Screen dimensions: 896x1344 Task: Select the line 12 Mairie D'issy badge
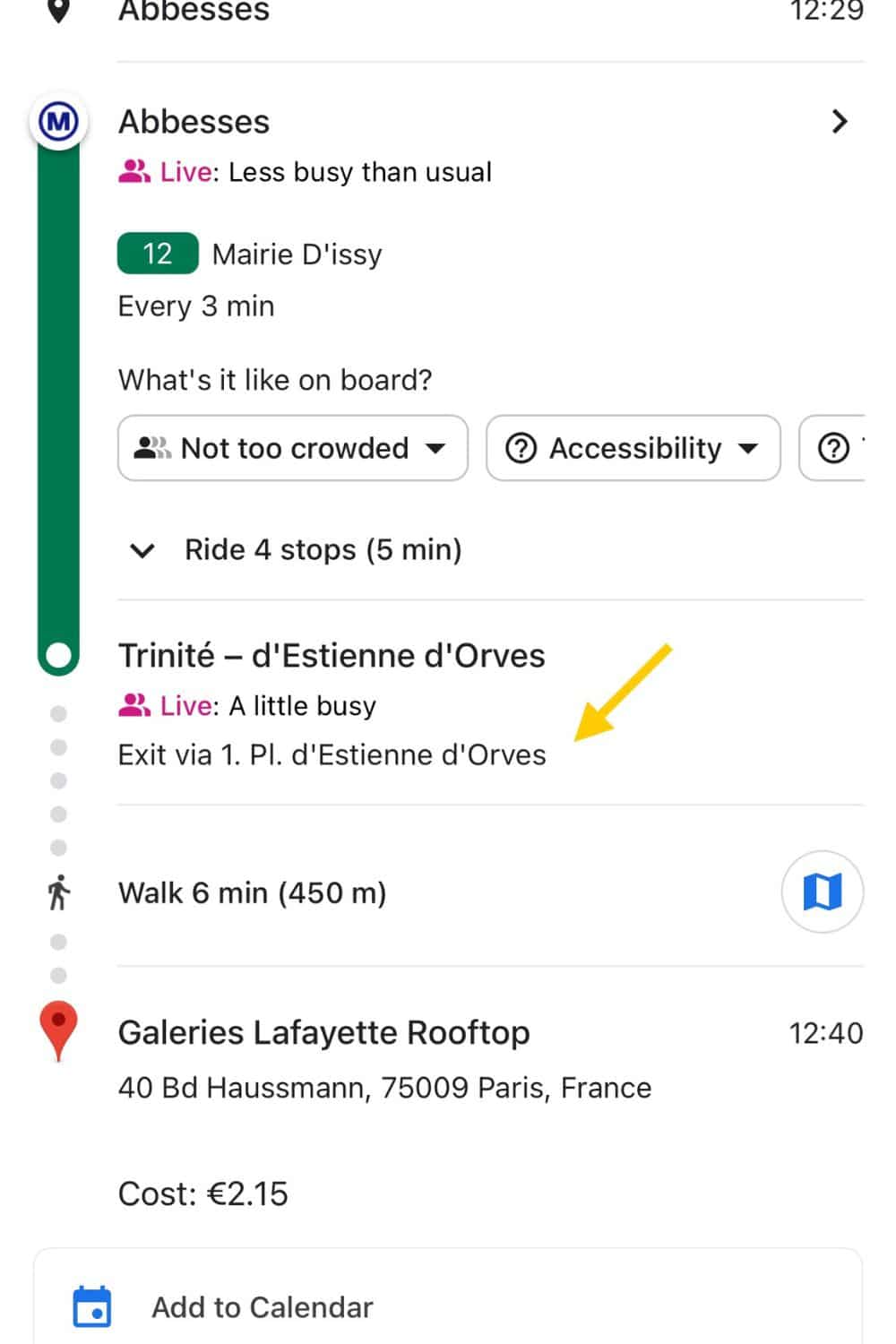158,254
